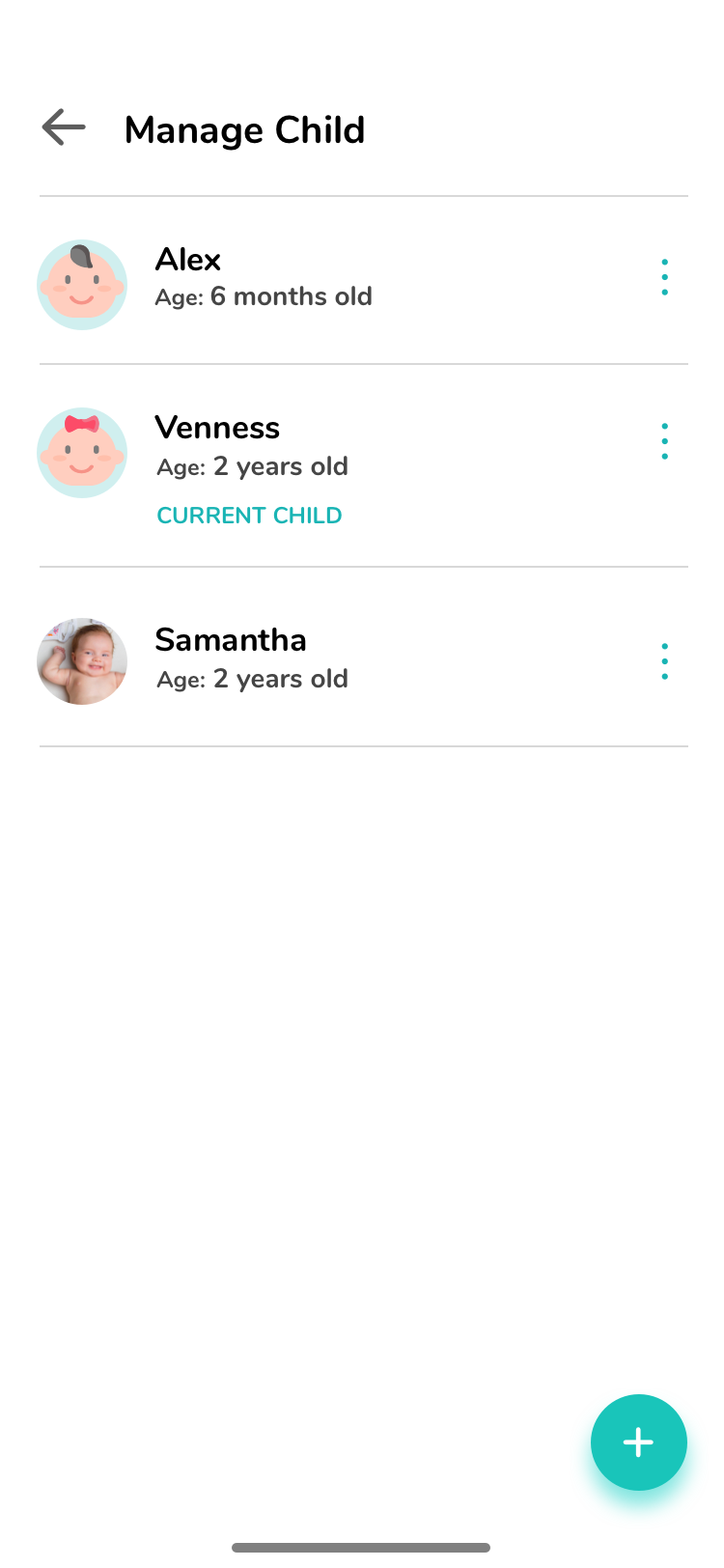This screenshot has height=1568, width=724.
Task: Open the options menu for Alex
Action: (664, 278)
